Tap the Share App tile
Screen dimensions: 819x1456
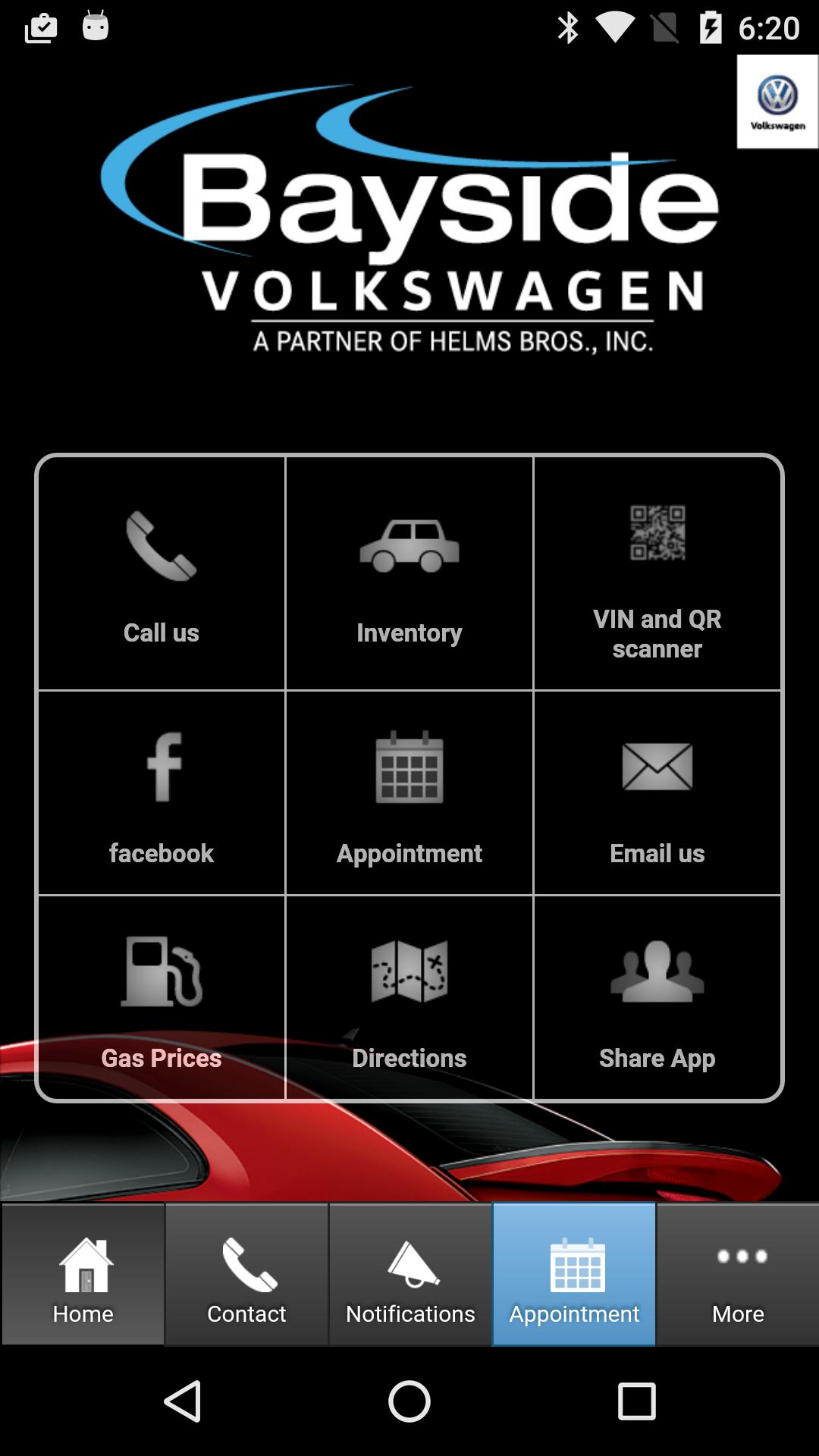point(657,998)
